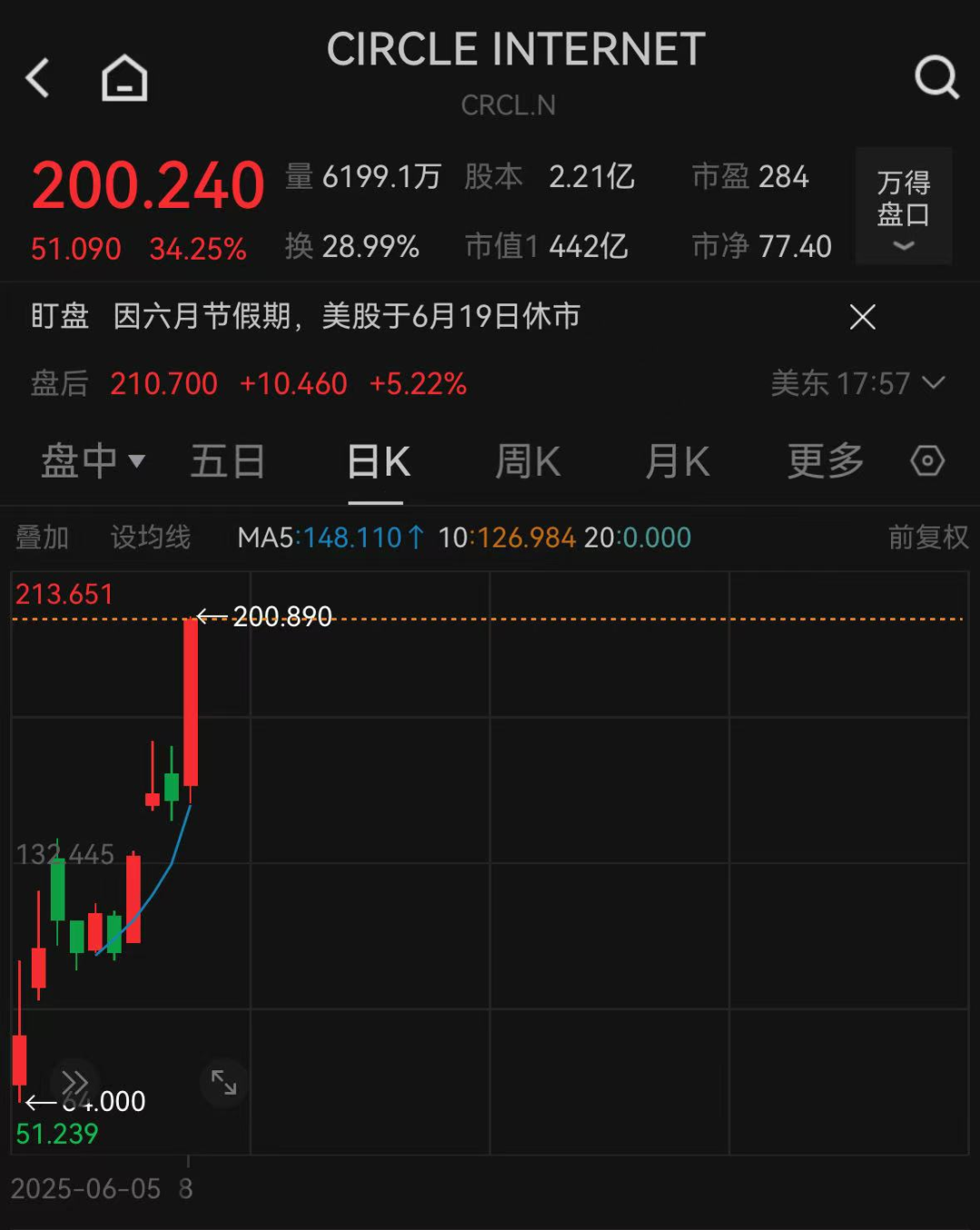Switch to the 周K weekly tab
The image size is (980, 1230).
tap(526, 461)
